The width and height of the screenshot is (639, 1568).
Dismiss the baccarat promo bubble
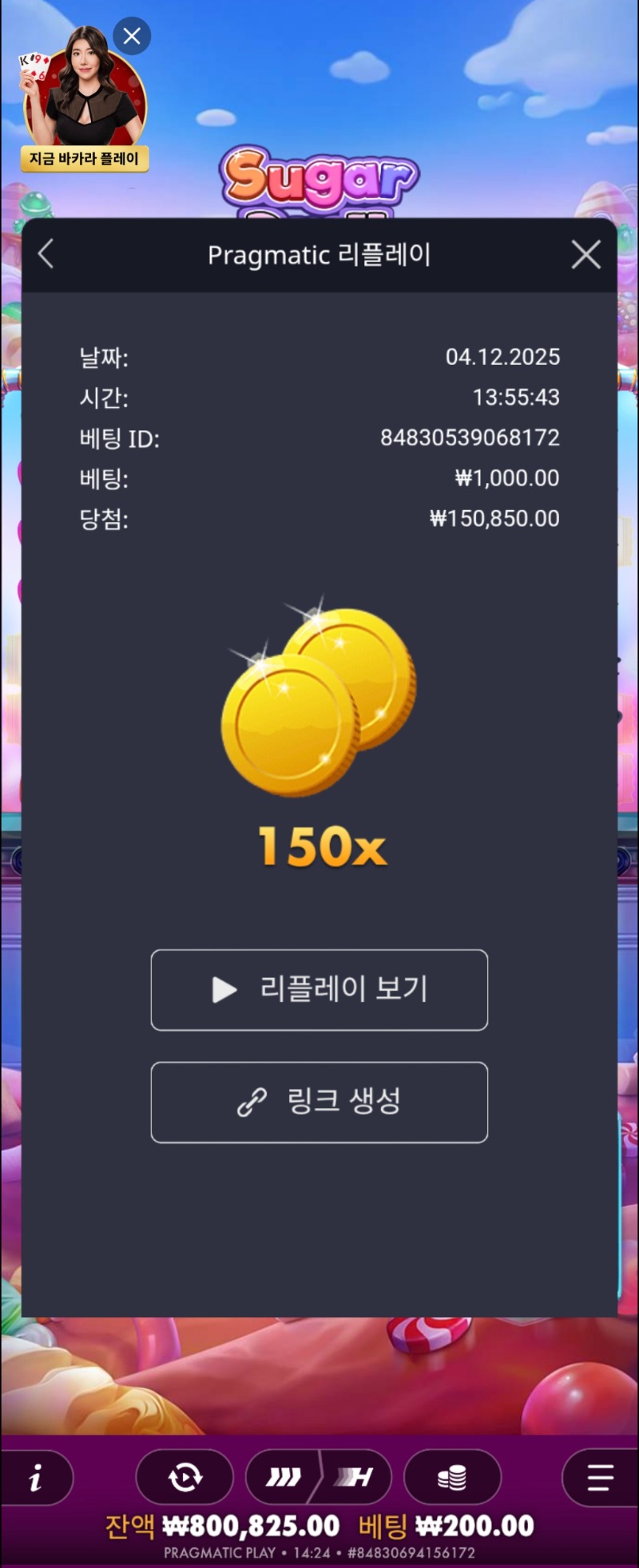(x=132, y=36)
